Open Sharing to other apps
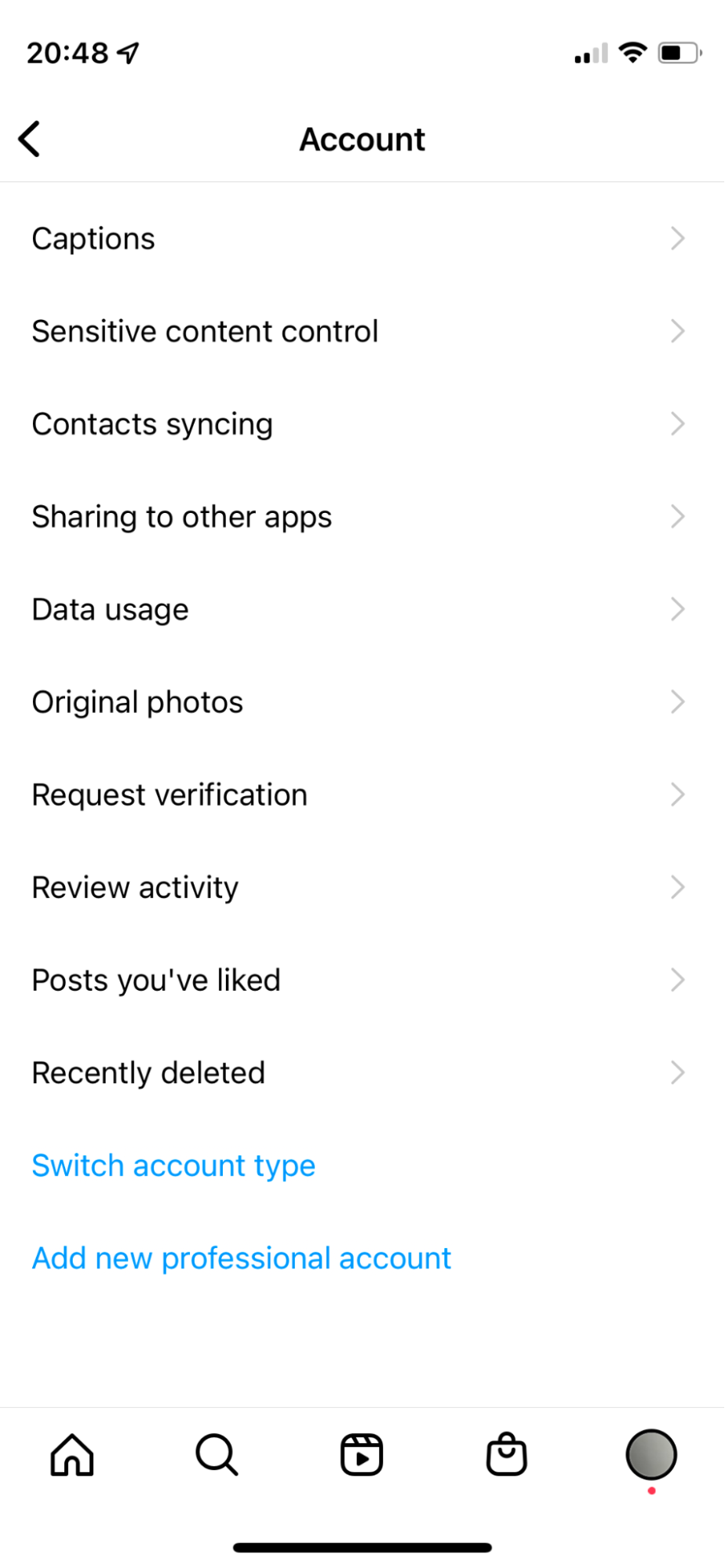 (x=361, y=516)
